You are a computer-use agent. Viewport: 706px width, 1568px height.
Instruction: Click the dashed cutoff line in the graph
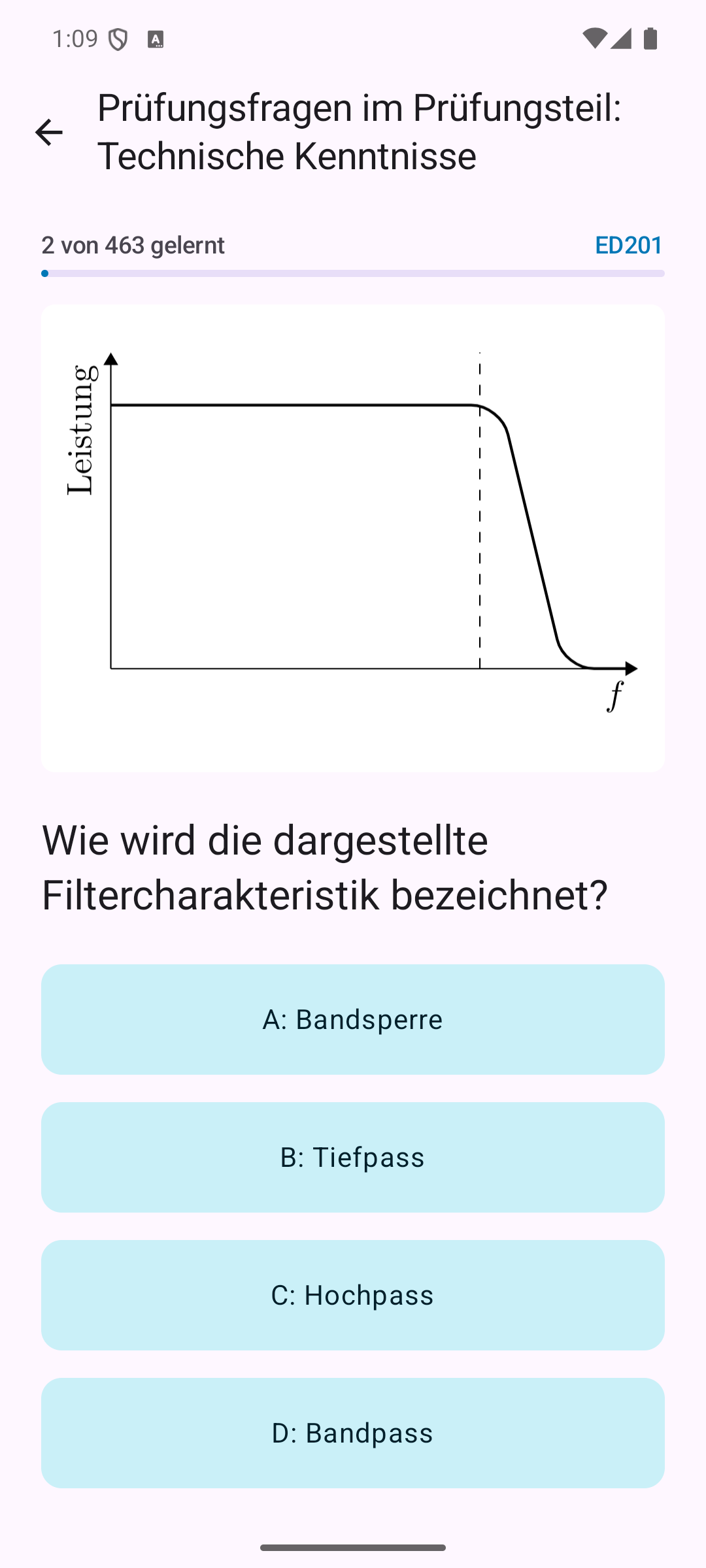coord(480,510)
